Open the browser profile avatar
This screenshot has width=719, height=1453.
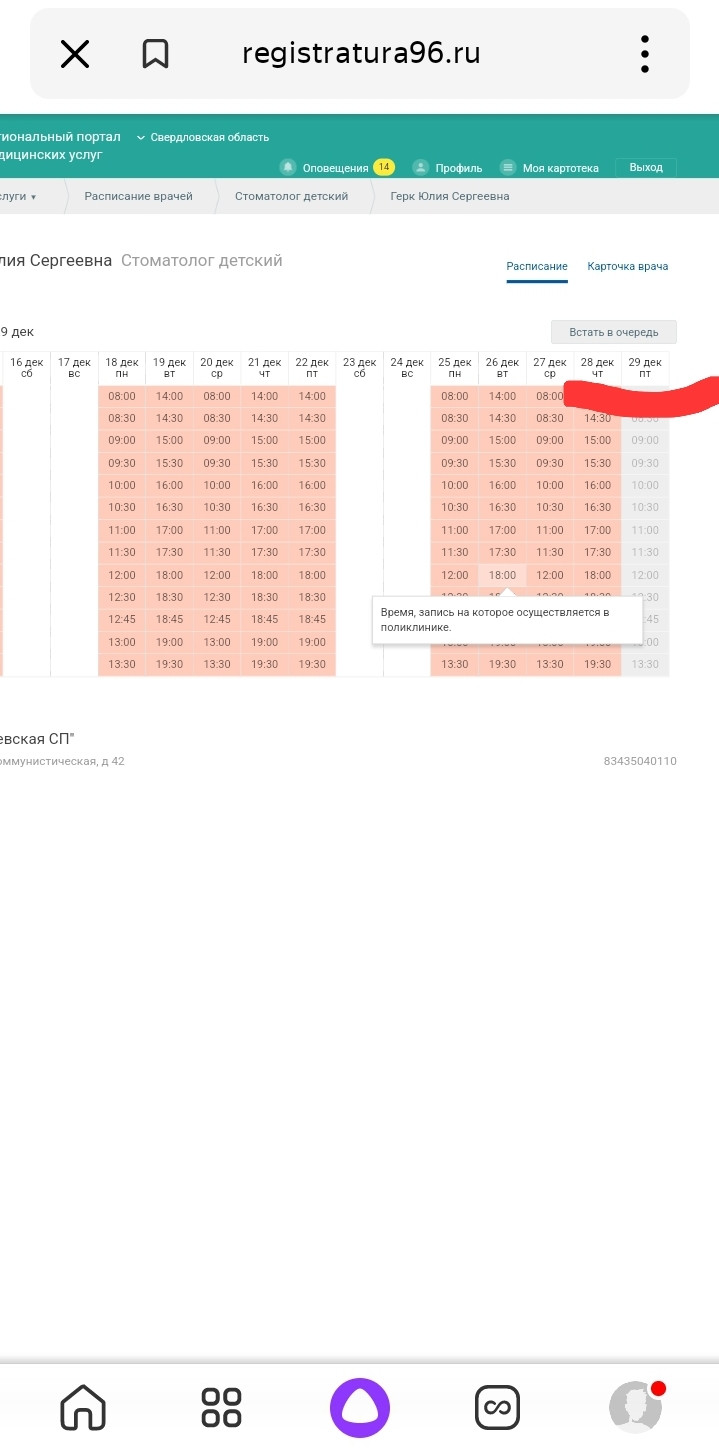[637, 1407]
